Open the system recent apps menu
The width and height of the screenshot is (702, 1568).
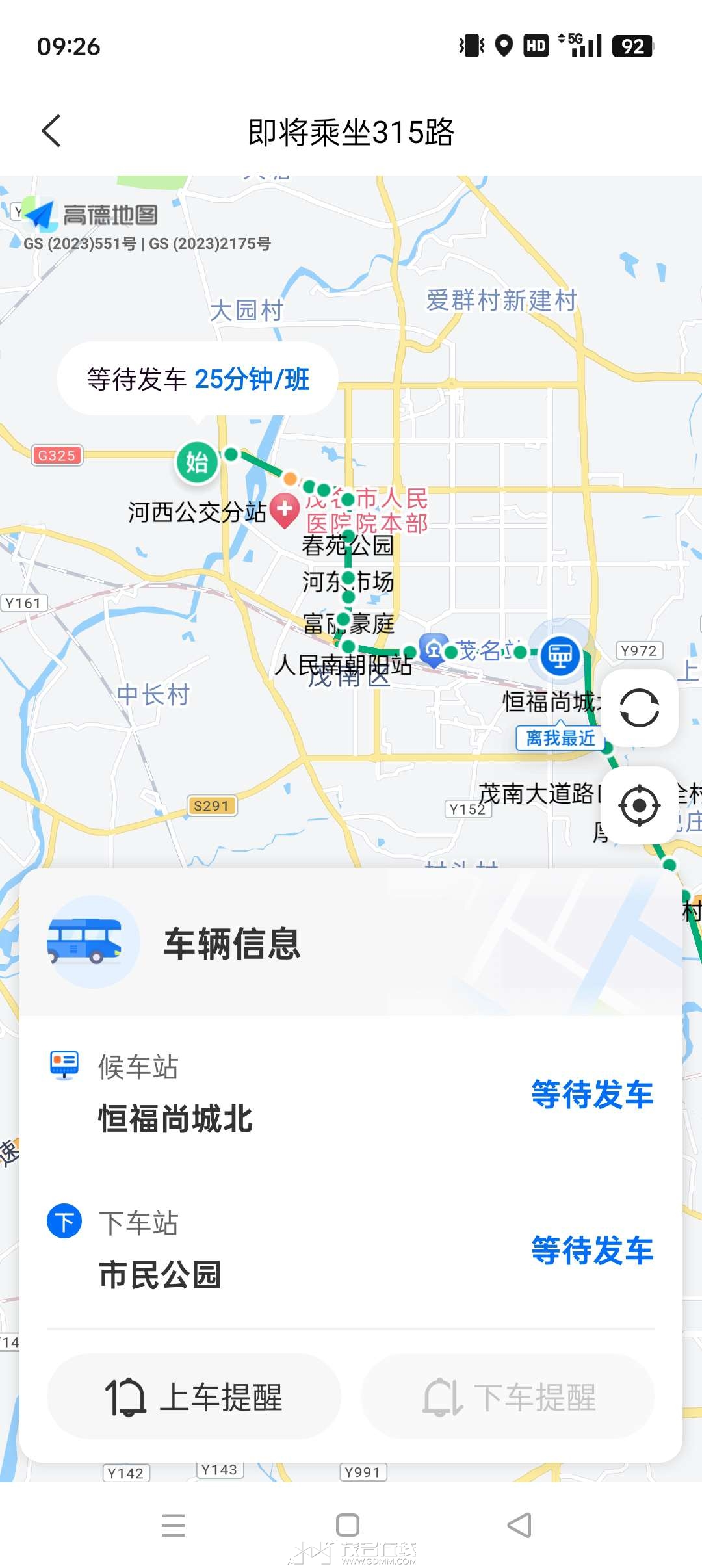click(174, 1525)
